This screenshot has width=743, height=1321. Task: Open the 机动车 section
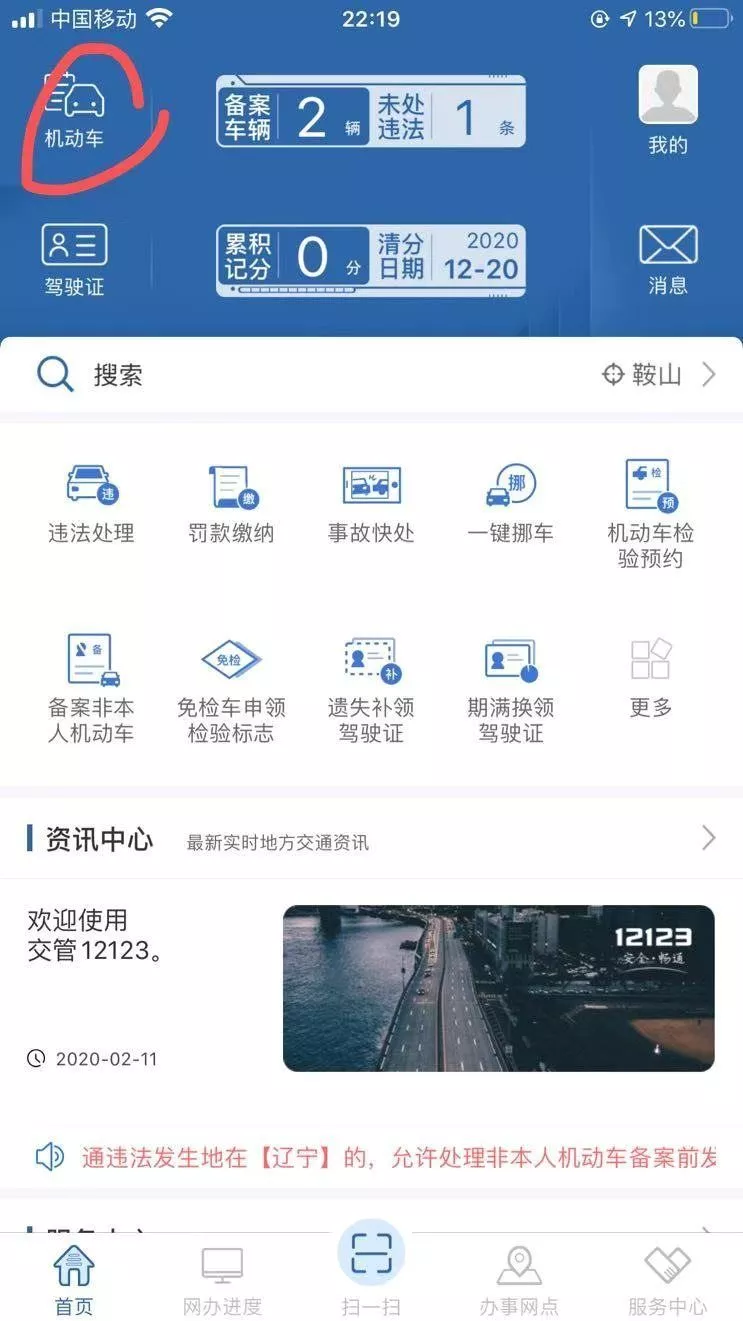click(74, 111)
